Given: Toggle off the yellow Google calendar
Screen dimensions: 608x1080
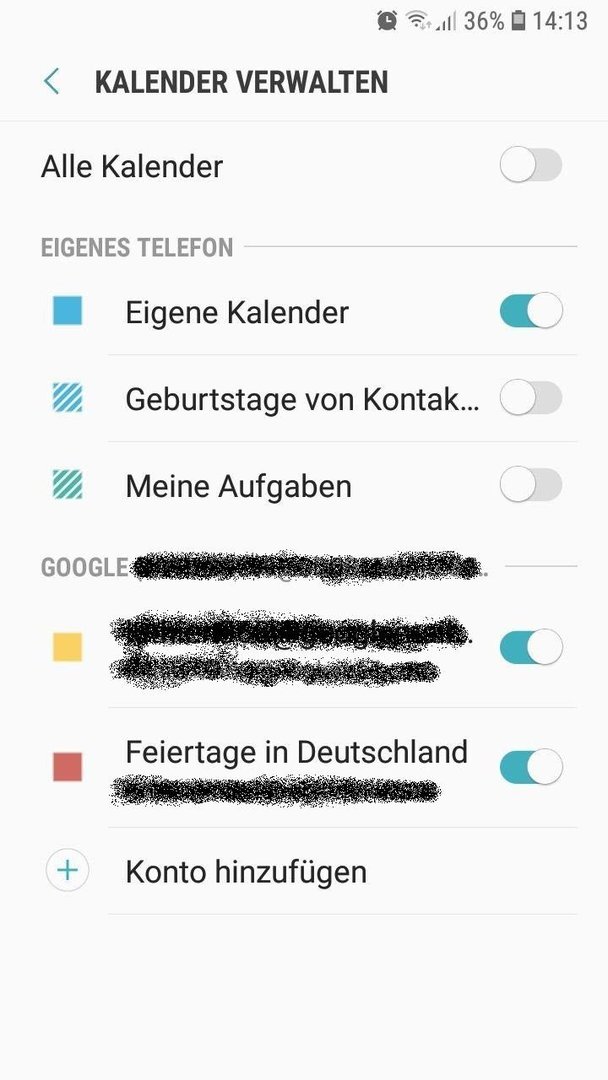Looking at the screenshot, I should pos(531,647).
